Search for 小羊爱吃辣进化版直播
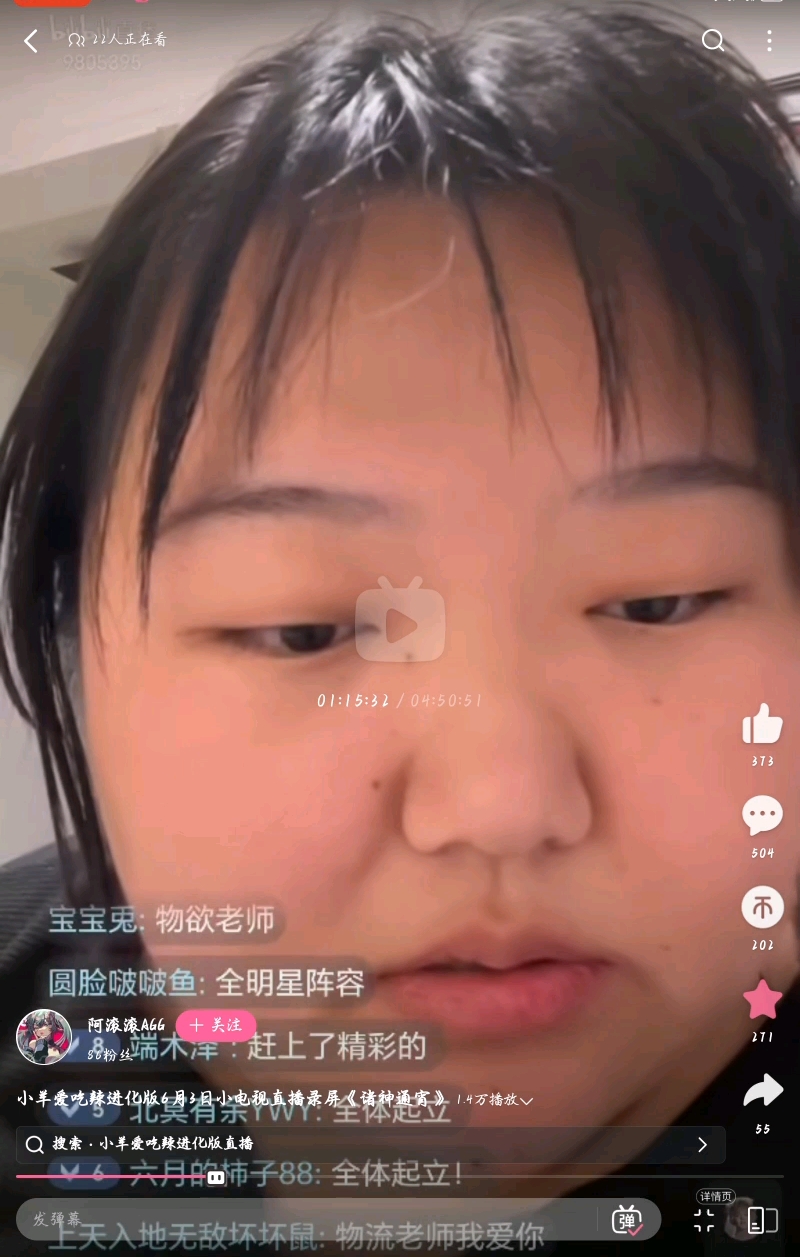This screenshot has height=1257, width=800. (370, 1145)
